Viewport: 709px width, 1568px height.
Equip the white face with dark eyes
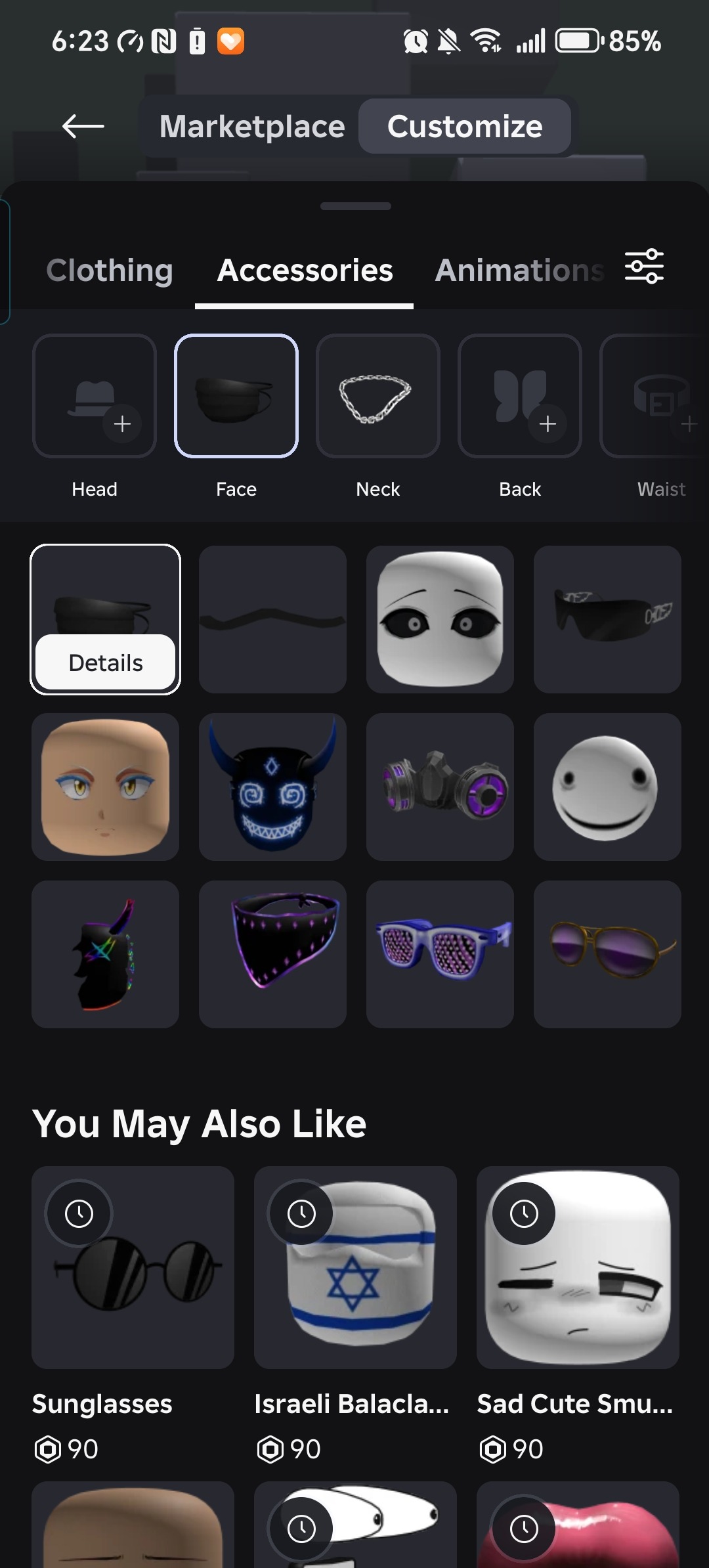pos(440,619)
